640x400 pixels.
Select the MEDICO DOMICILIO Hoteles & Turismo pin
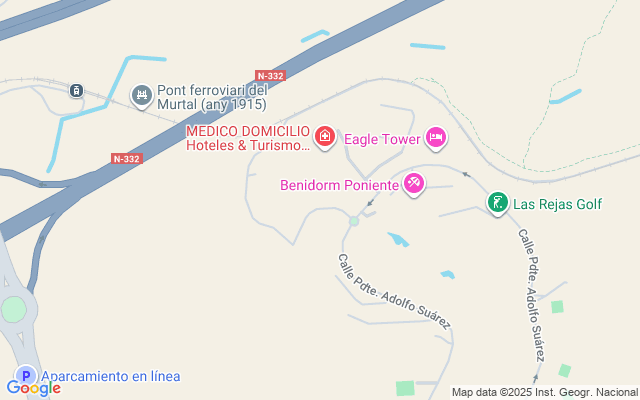click(324, 137)
